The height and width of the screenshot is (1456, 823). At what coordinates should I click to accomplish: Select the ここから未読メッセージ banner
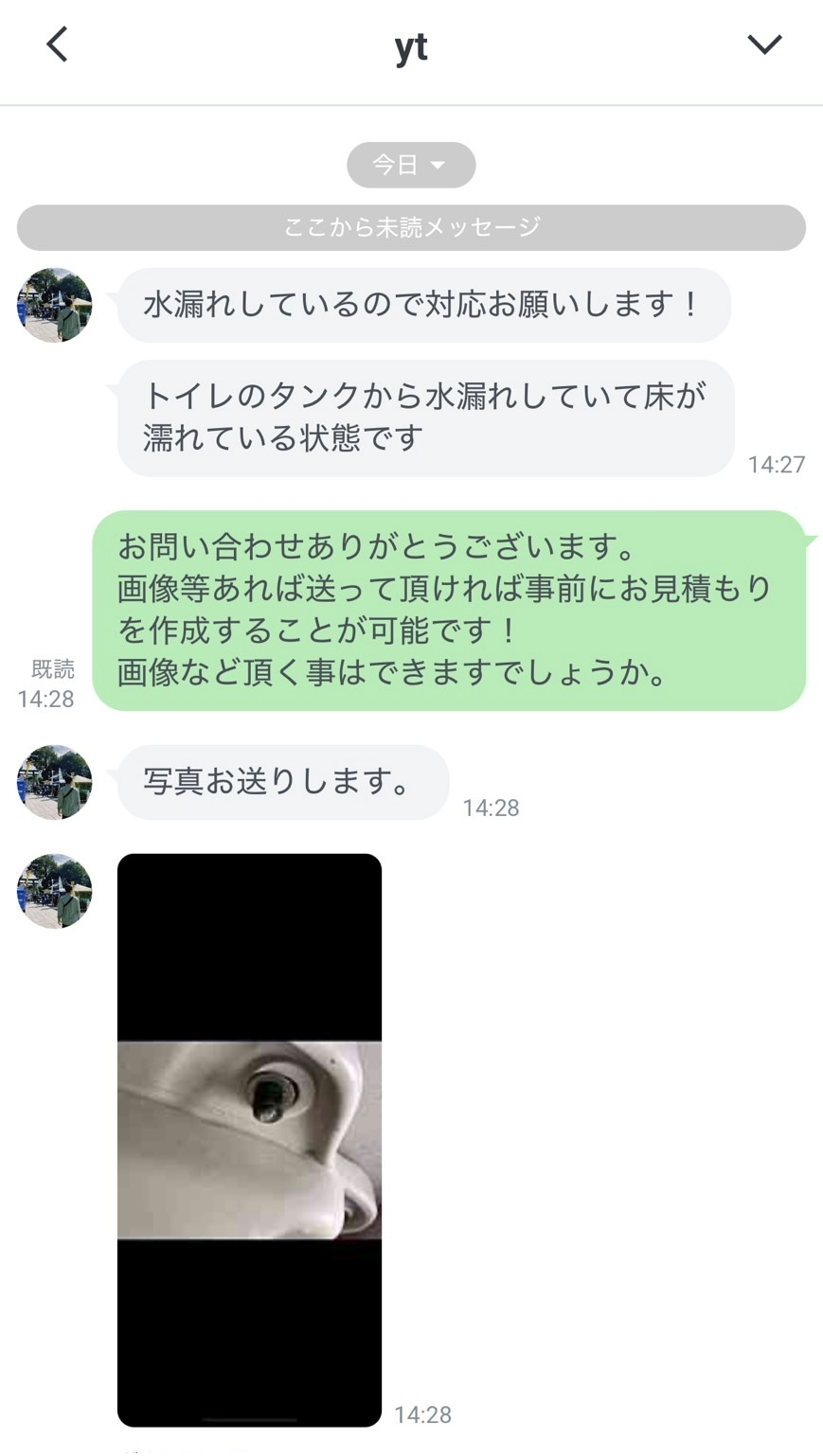(x=411, y=227)
